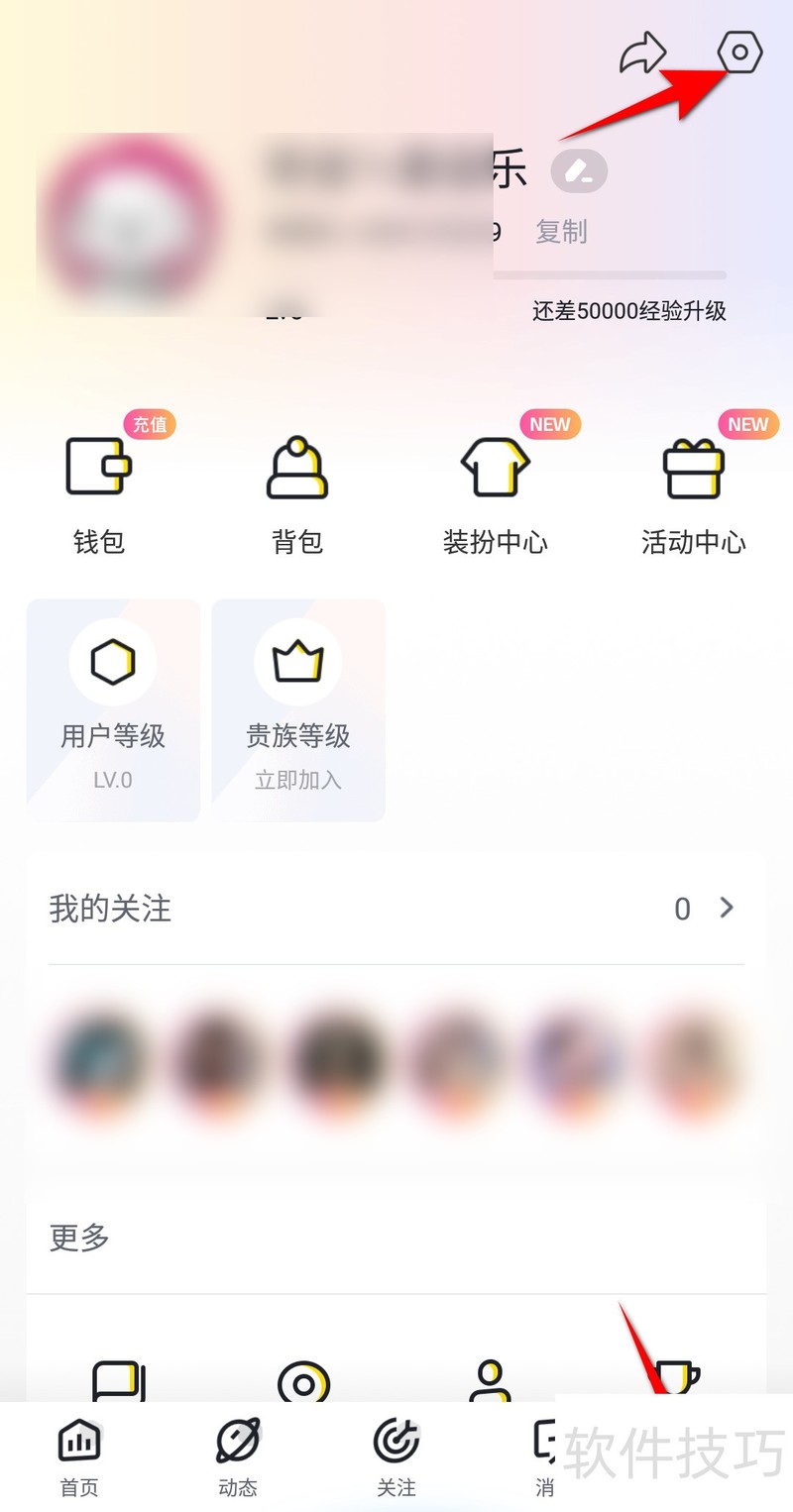Tap the 复制 copy button
Viewport: 793px width, 1512px height.
pyautogui.click(x=562, y=231)
